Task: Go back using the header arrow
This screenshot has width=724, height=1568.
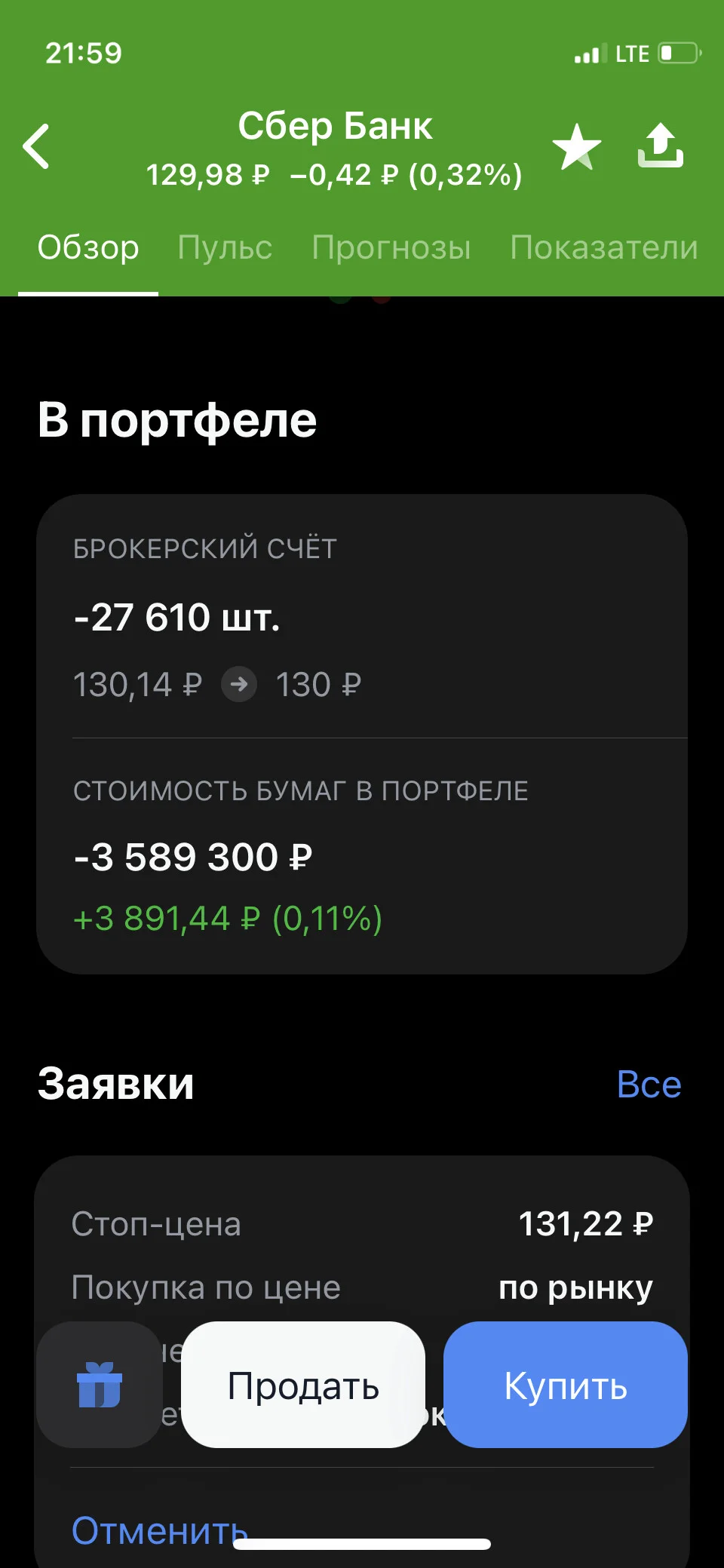Action: coord(36,146)
